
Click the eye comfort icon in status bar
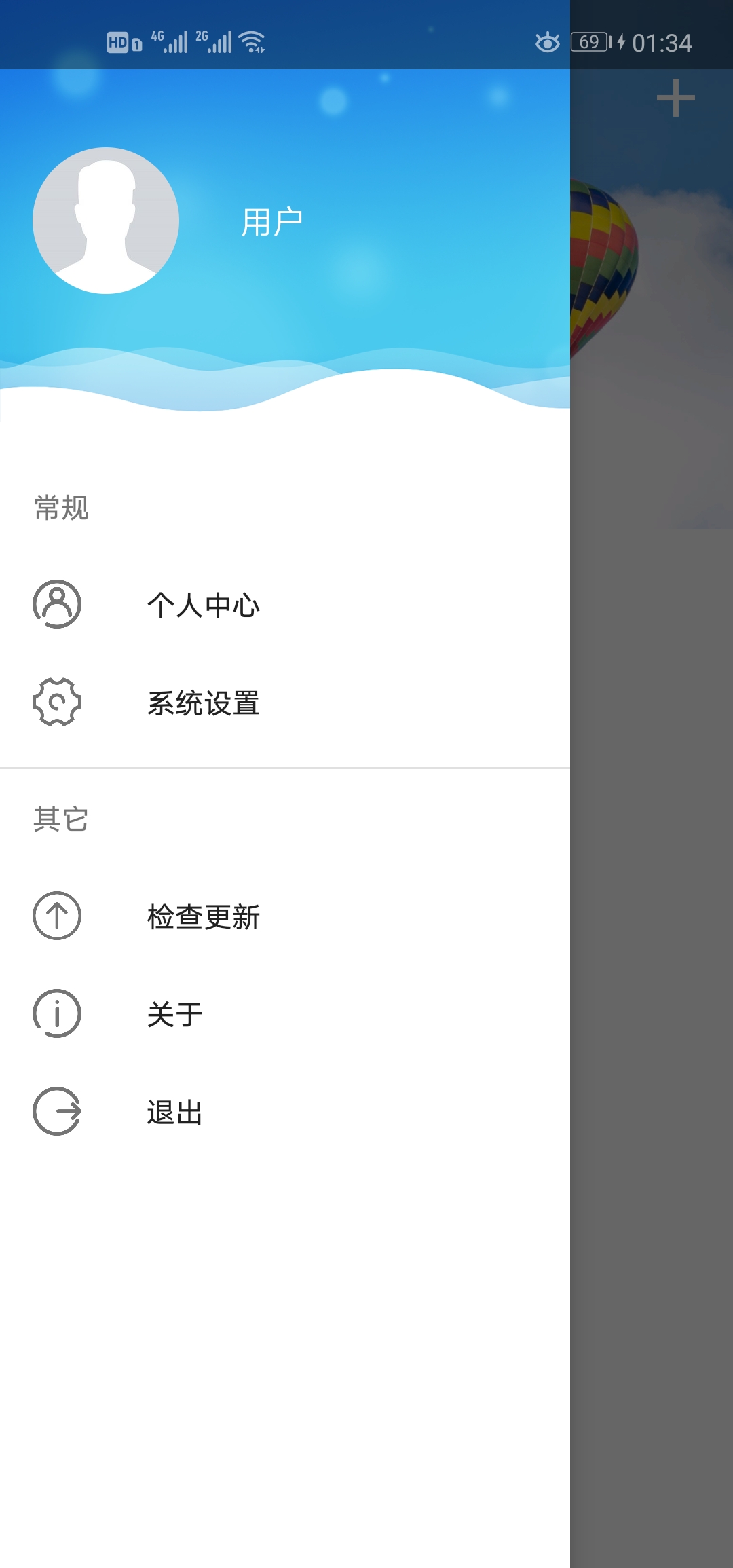(547, 41)
